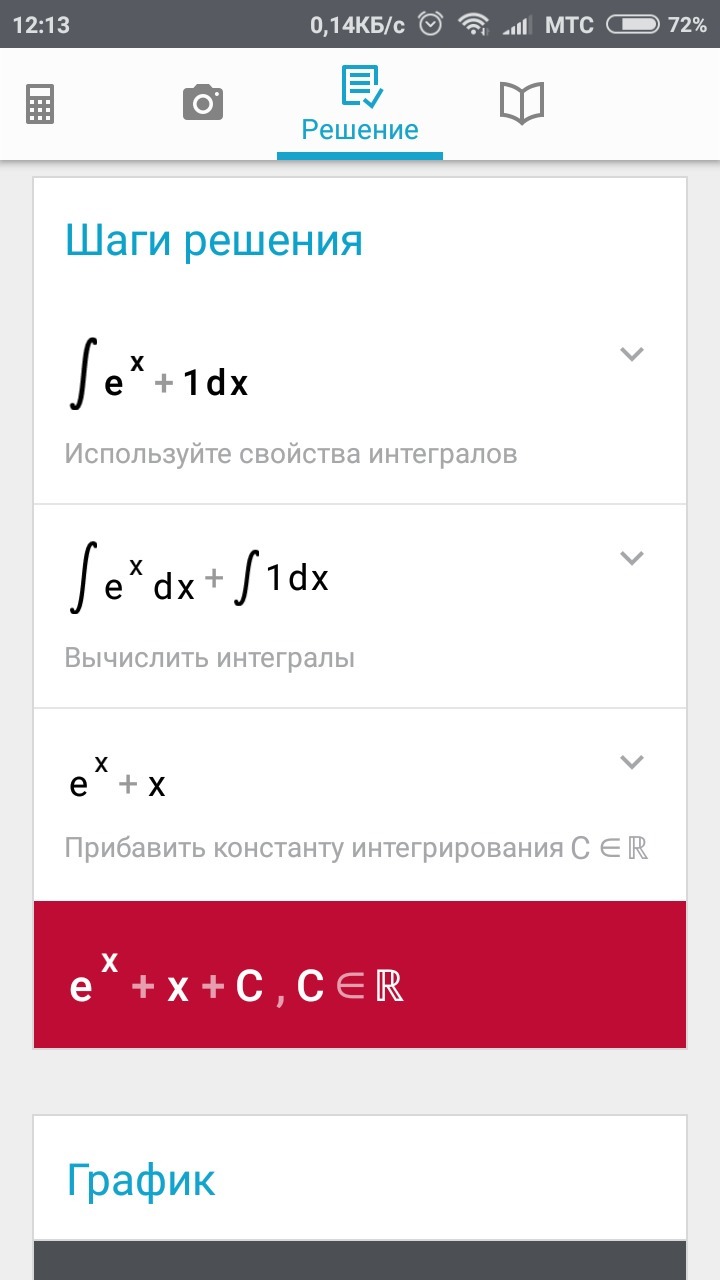
Task: Expand the step 'Вычислить интегралы'
Action: pyautogui.click(x=631, y=558)
